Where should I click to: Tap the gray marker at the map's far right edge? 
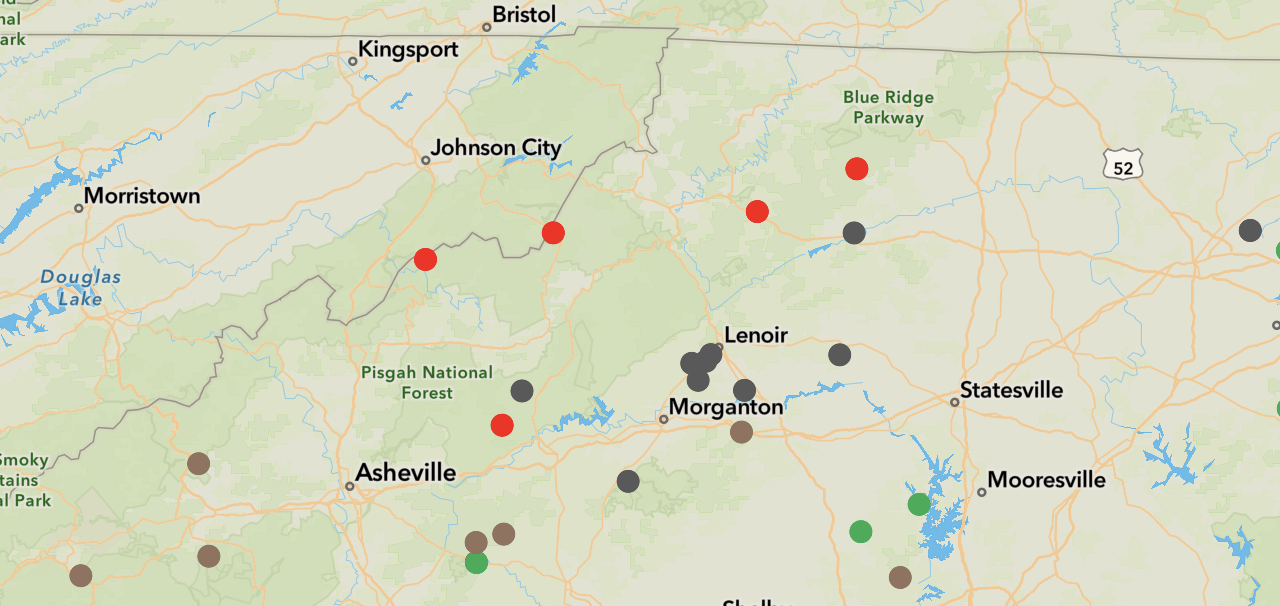click(1250, 230)
